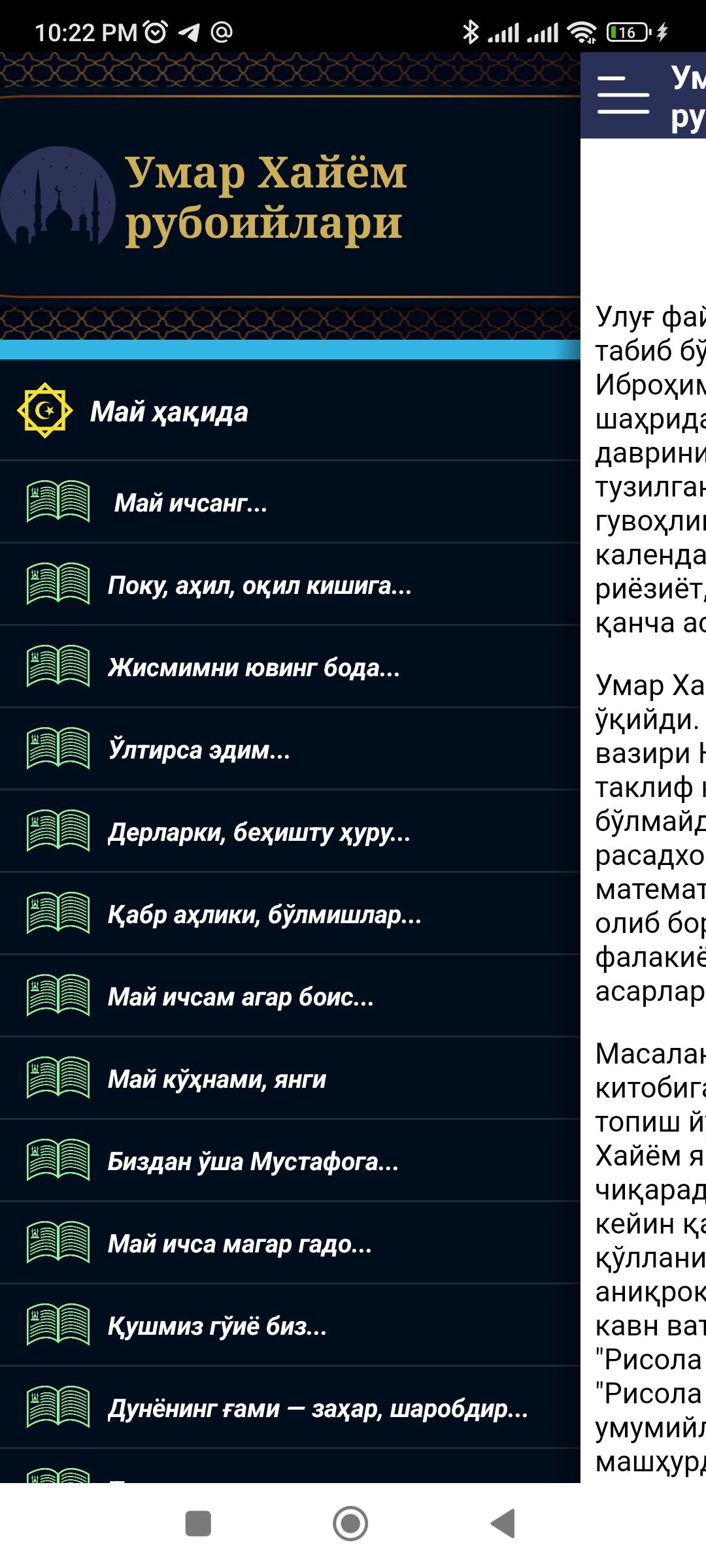Open "Дерларки, беҳишту ҳуру..."
Screen dimensions: 706x1568
(290, 831)
